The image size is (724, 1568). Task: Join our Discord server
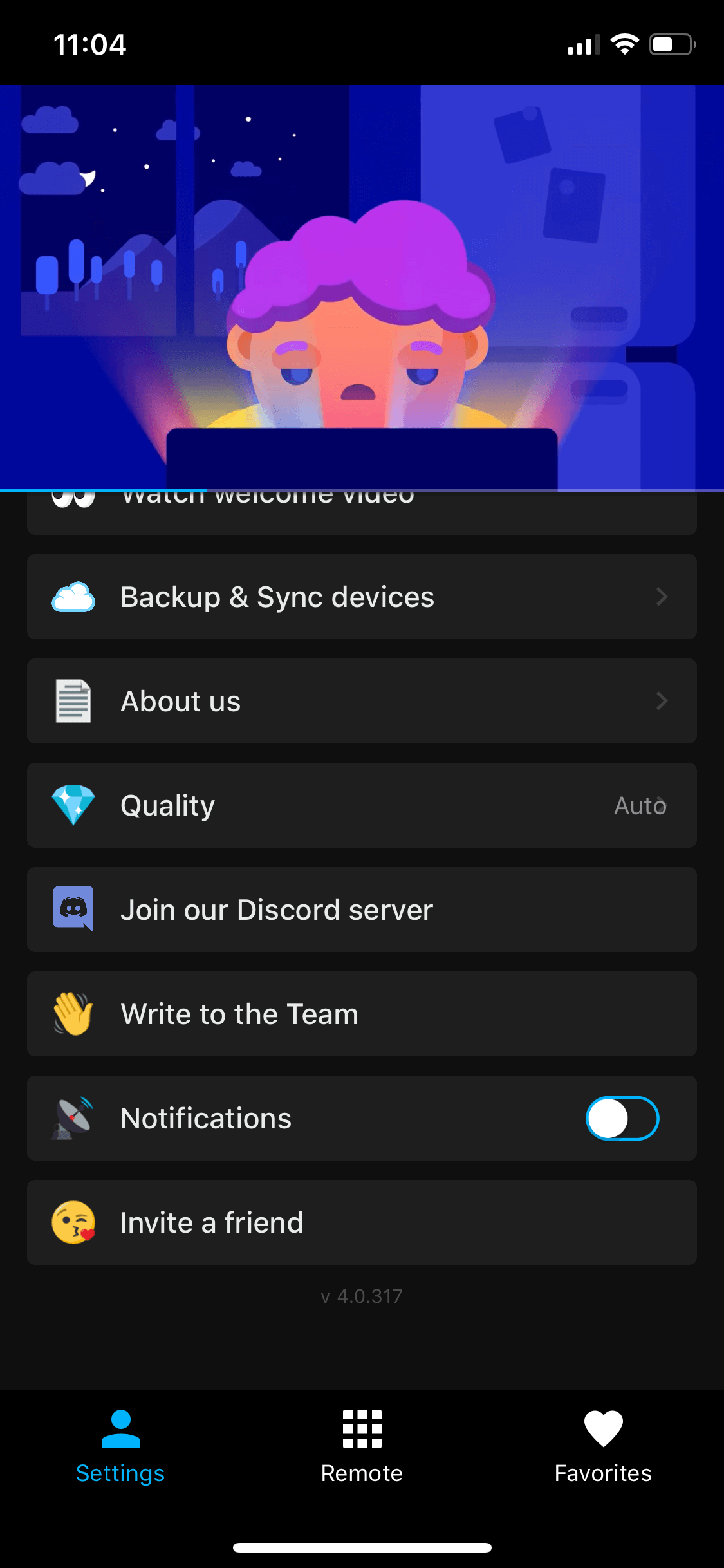(362, 910)
